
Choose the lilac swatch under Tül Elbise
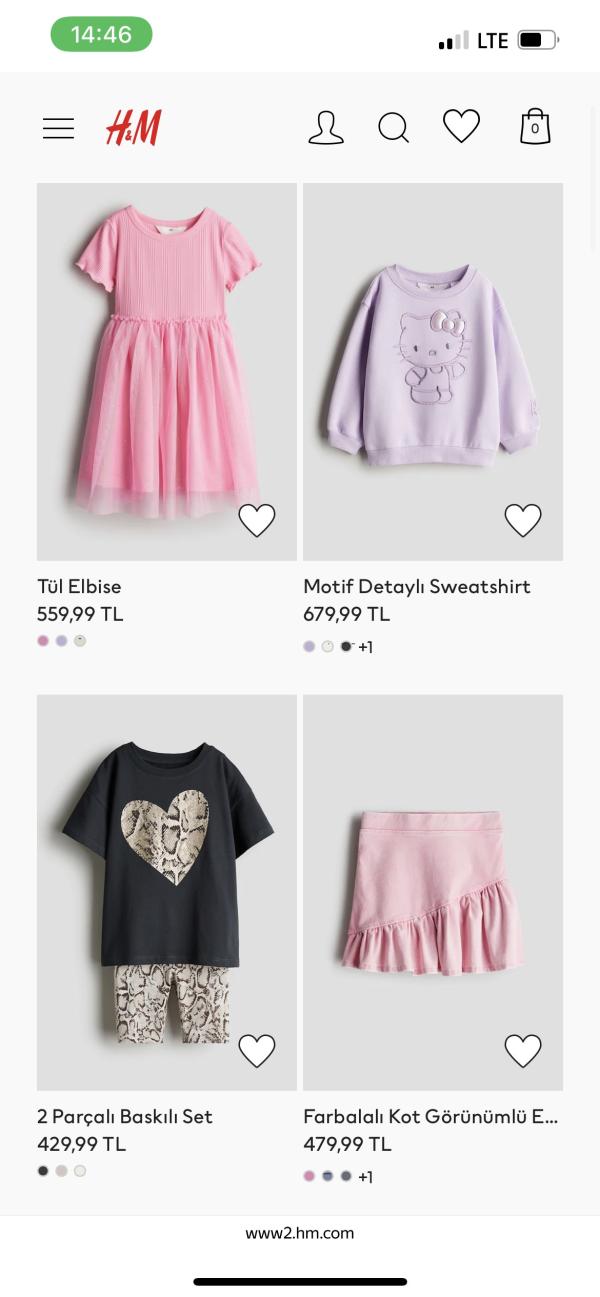pos(62,641)
